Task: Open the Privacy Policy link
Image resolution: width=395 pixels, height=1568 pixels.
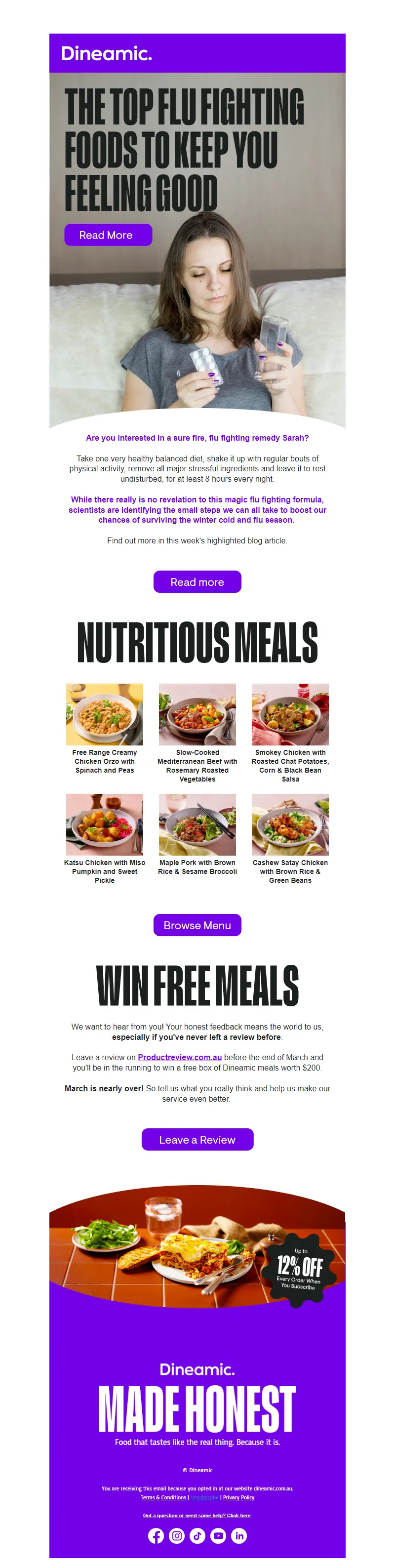Action: click(x=238, y=1497)
